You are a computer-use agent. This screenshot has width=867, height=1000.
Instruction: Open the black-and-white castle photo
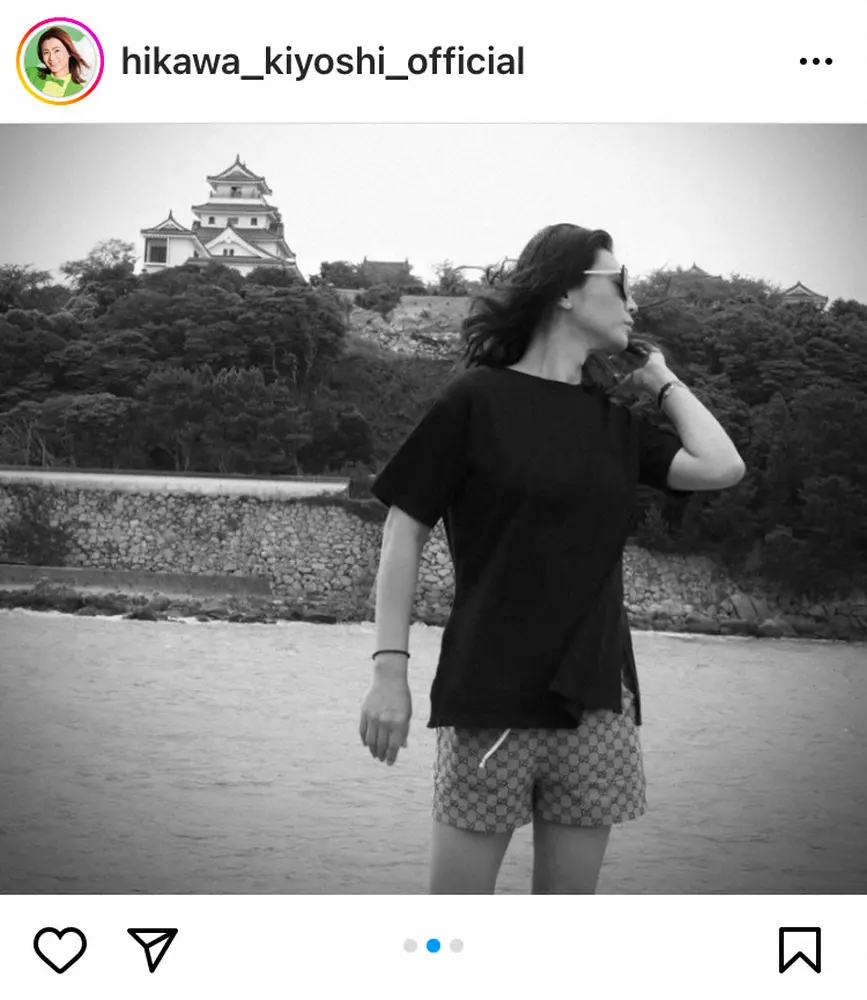433,508
